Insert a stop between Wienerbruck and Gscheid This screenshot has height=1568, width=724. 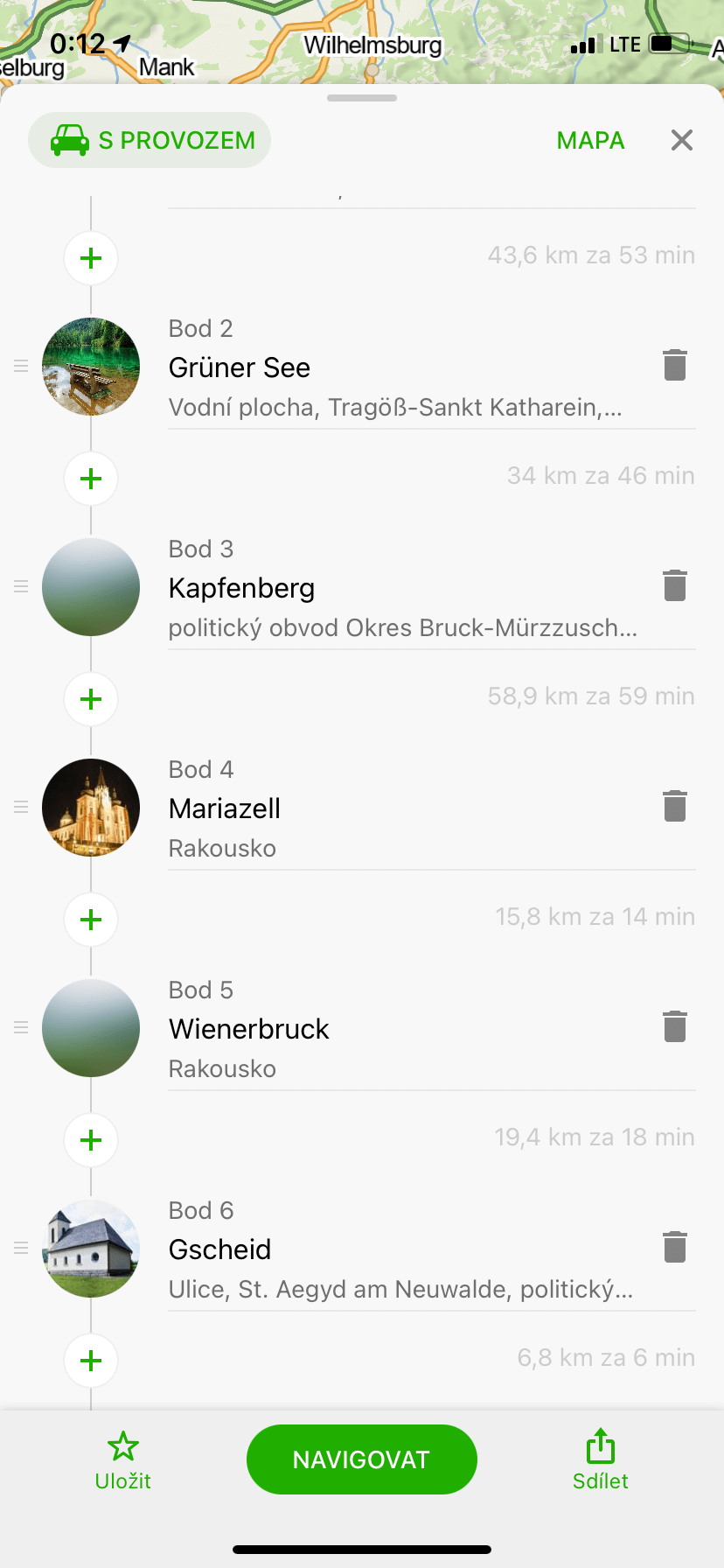(91, 1140)
